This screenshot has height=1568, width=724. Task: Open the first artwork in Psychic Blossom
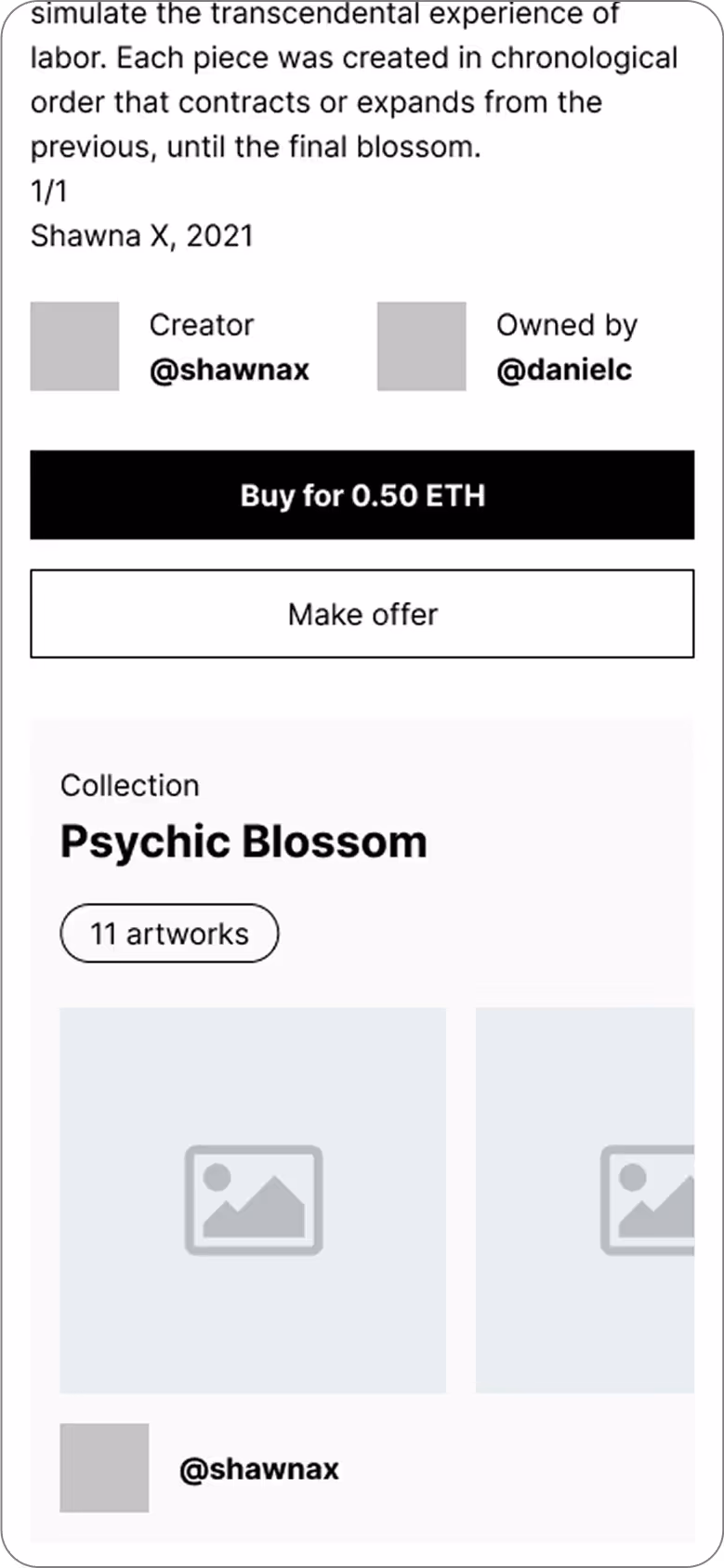(253, 1199)
